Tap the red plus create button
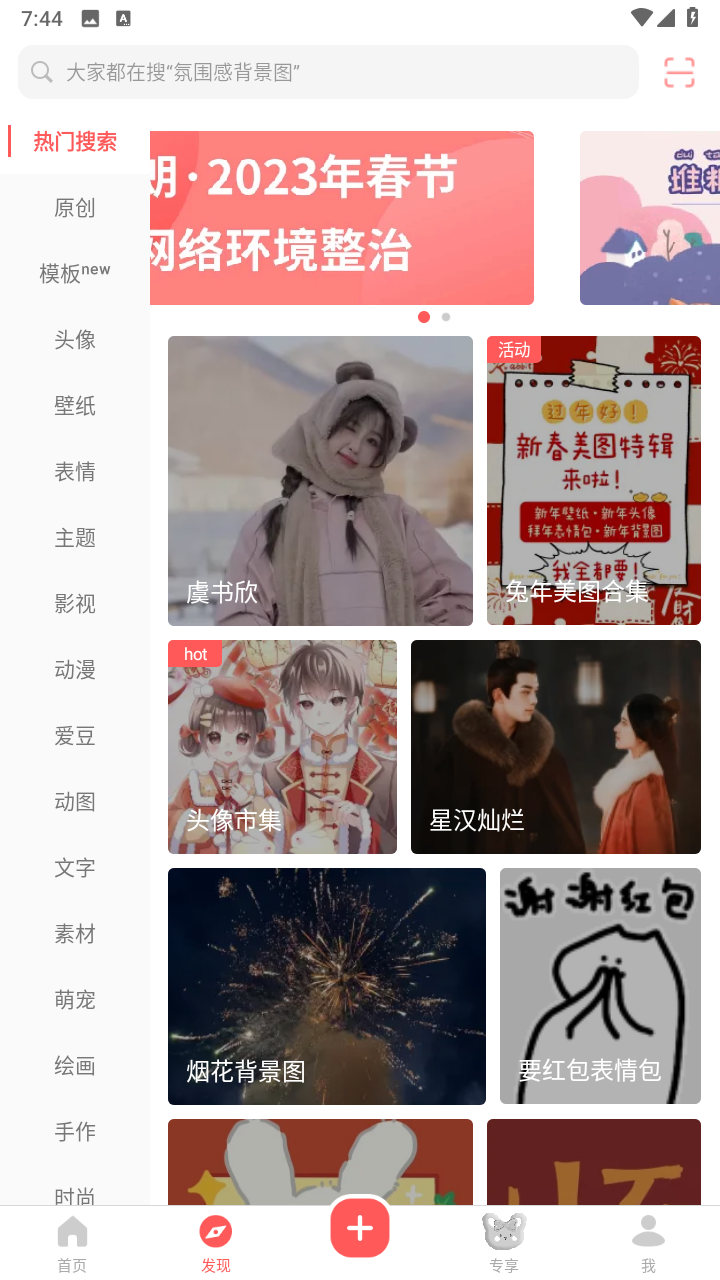This screenshot has height=1280, width=720. pos(360,1228)
